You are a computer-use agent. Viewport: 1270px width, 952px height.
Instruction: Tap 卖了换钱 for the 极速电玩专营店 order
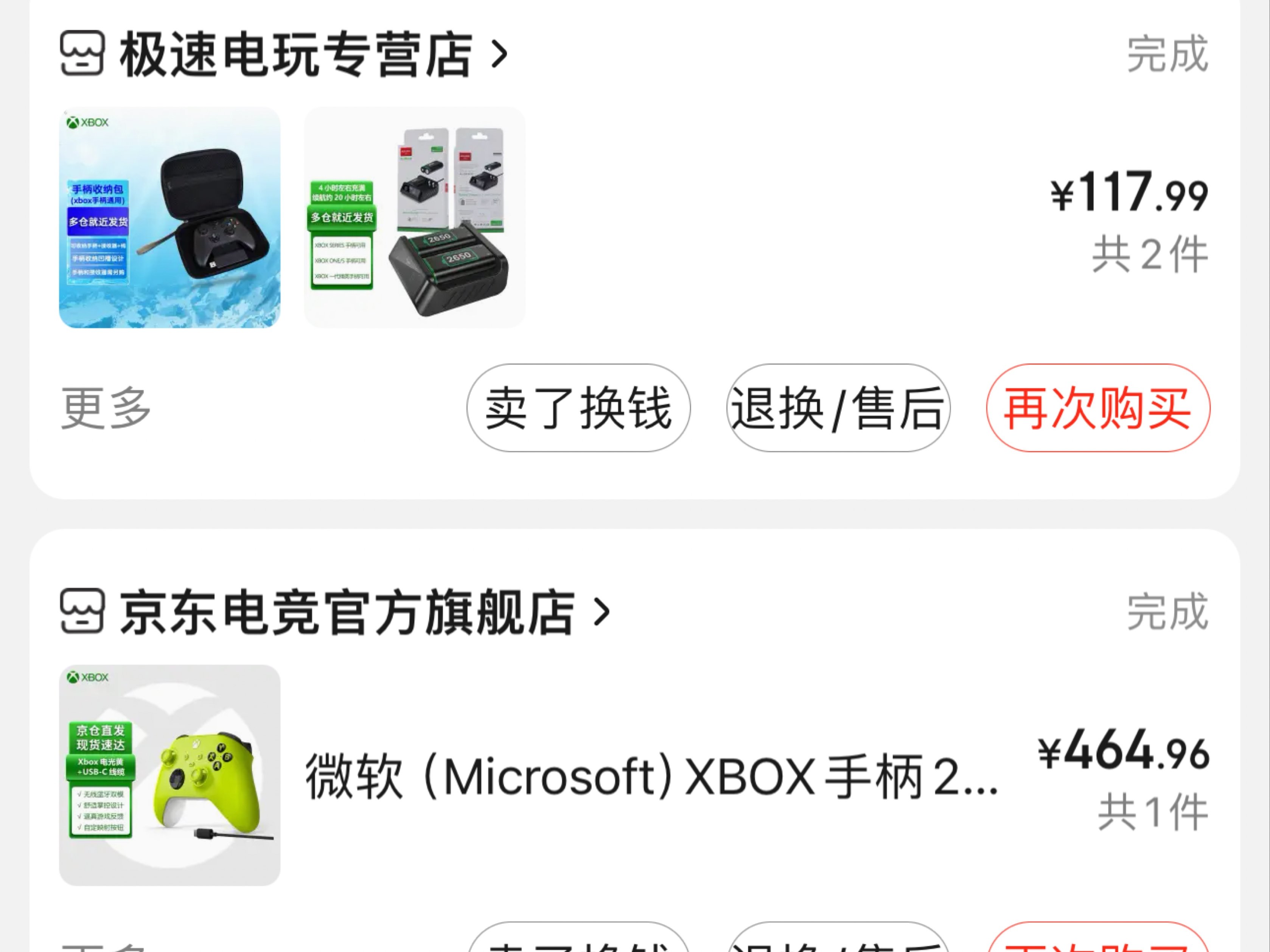click(x=578, y=408)
